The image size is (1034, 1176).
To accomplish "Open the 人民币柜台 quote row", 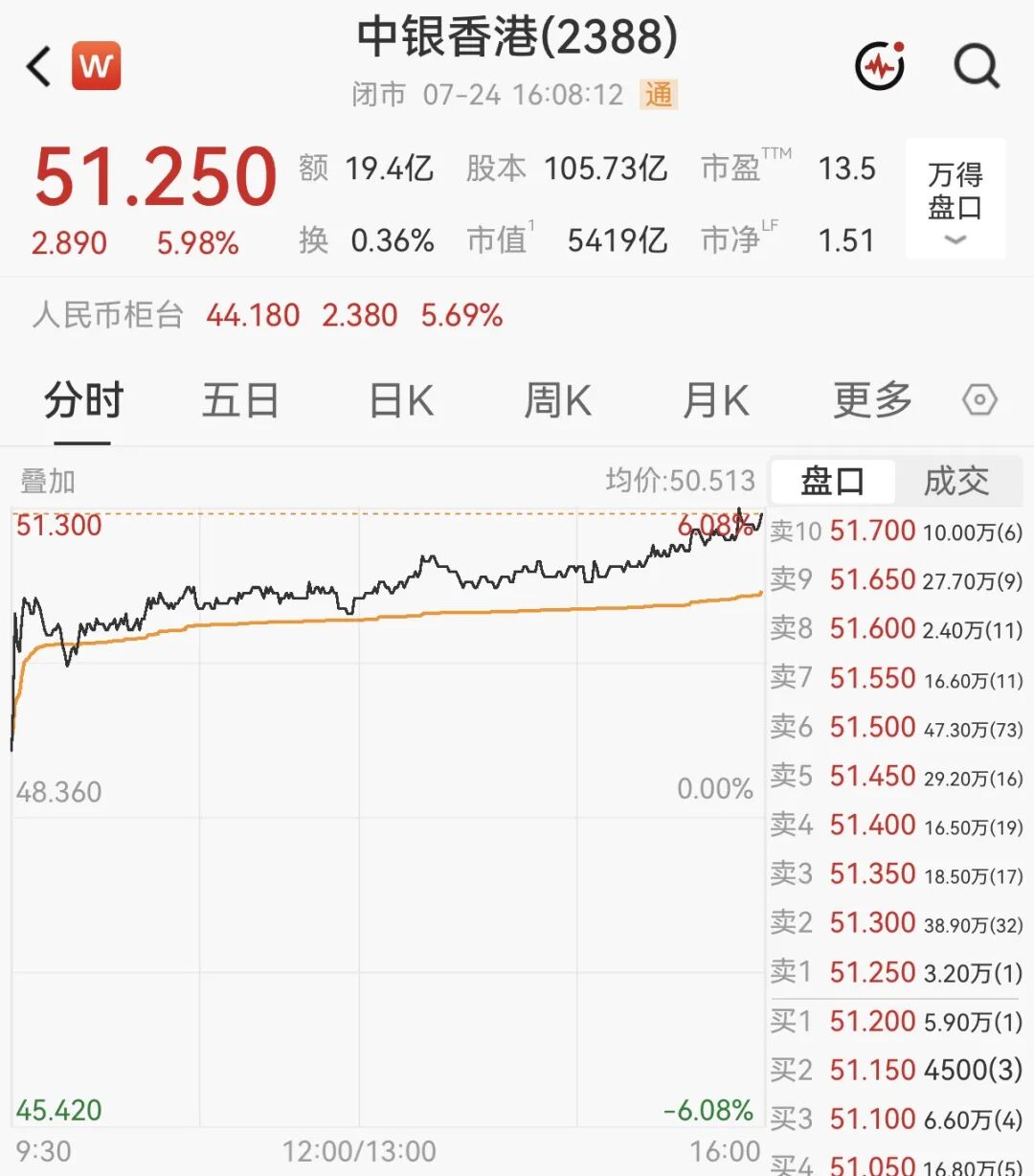I will click(x=268, y=315).
